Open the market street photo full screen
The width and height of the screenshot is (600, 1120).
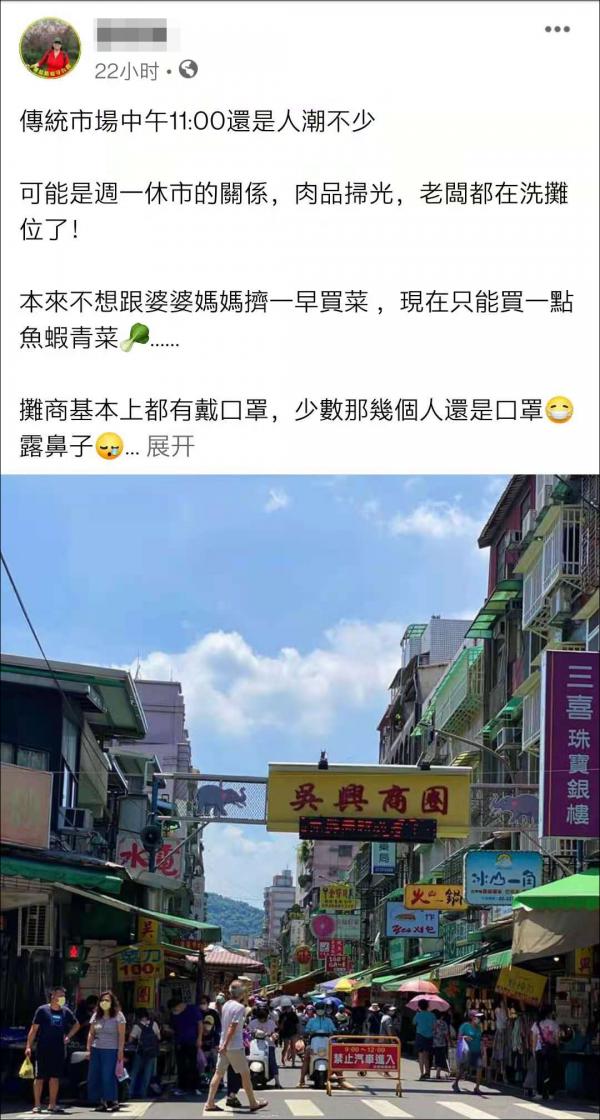(x=300, y=796)
